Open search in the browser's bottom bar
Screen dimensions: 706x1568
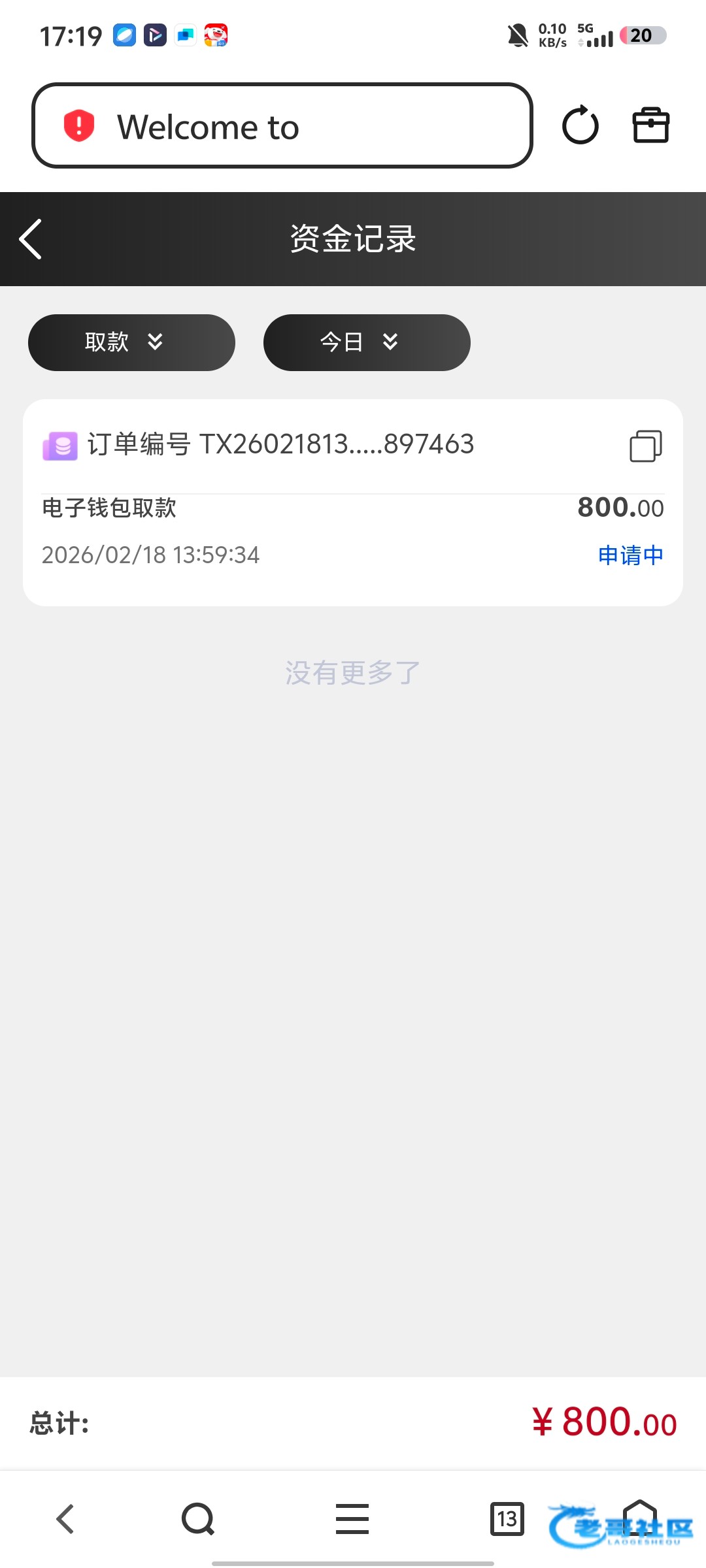198,1518
